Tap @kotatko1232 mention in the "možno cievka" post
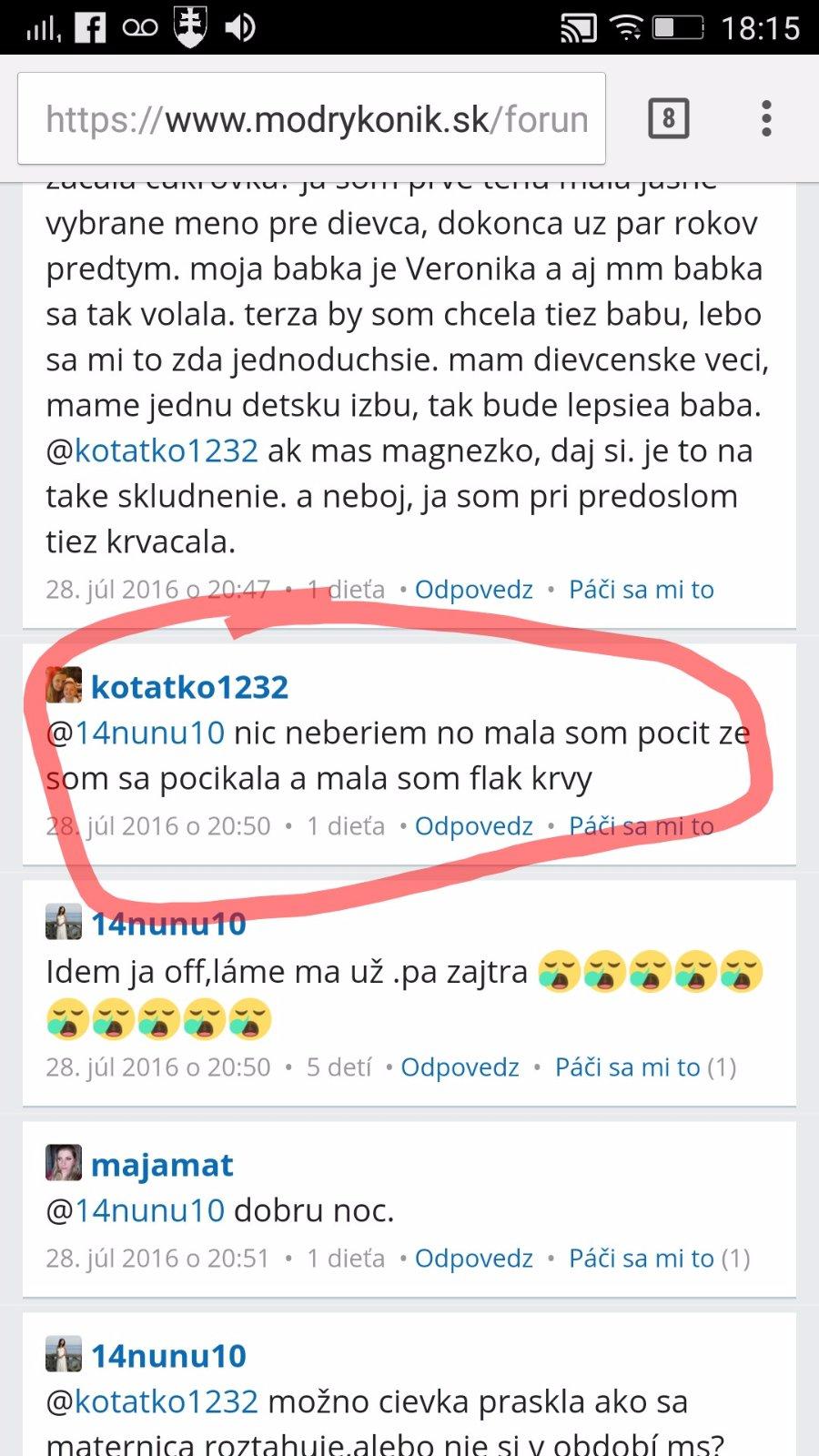 point(166,1401)
